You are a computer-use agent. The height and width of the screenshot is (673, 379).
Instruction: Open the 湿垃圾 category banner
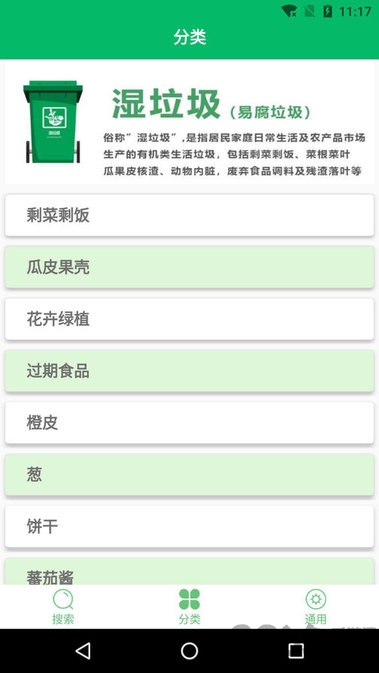(x=189, y=123)
